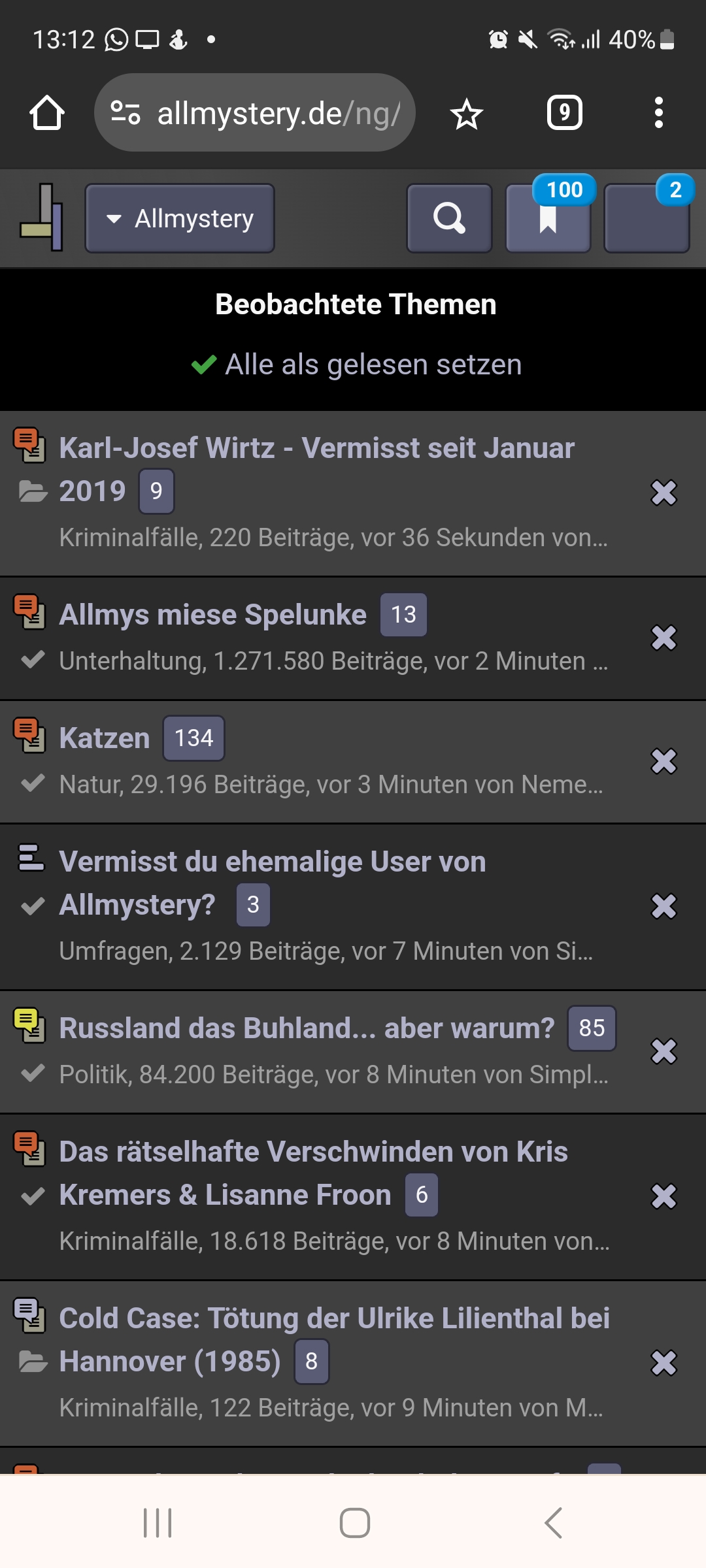Remove Russland das Buhland from watchlist
The width and height of the screenshot is (706, 1568).
point(664,1051)
